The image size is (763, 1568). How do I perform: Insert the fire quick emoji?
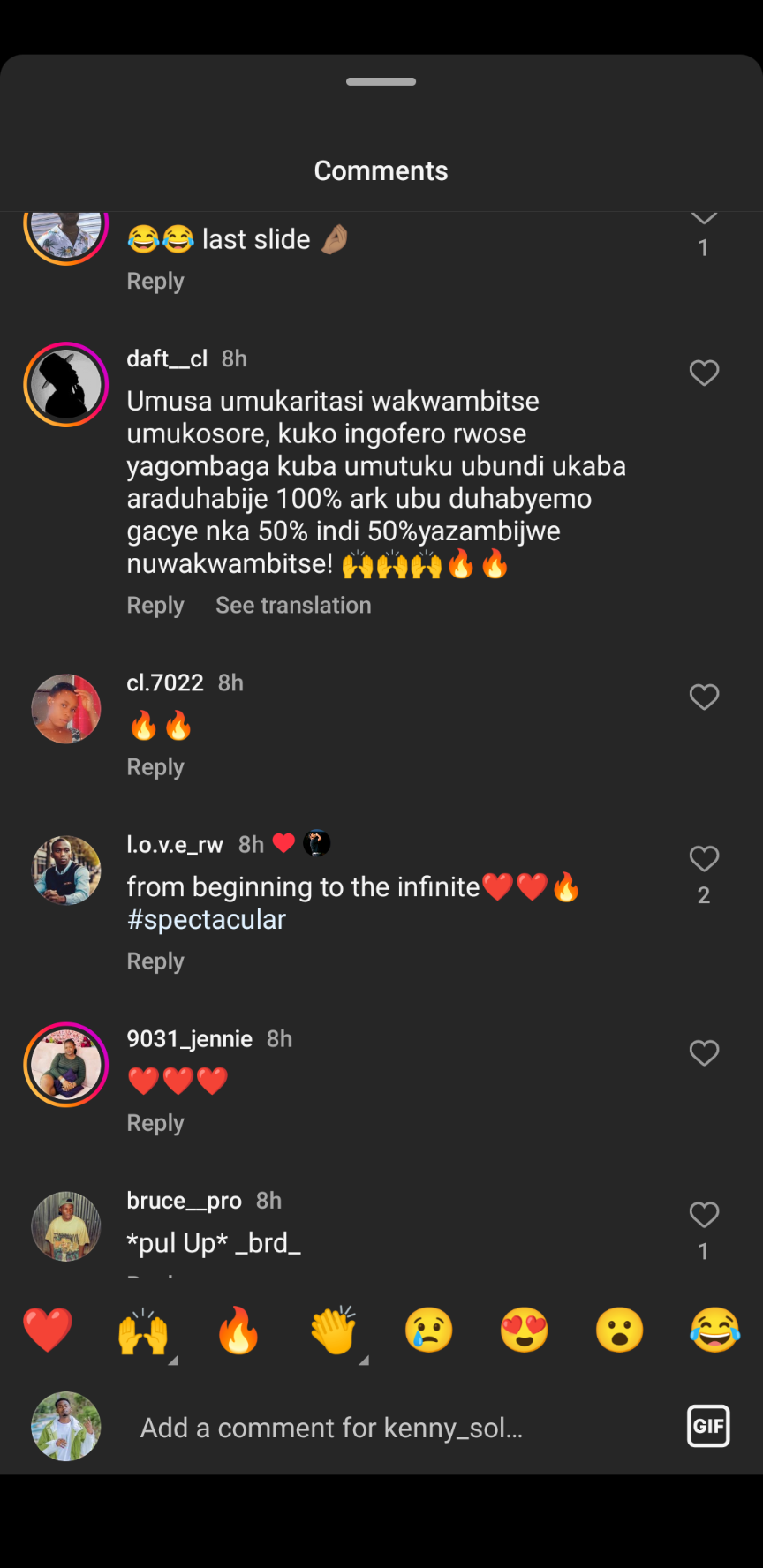238,1331
